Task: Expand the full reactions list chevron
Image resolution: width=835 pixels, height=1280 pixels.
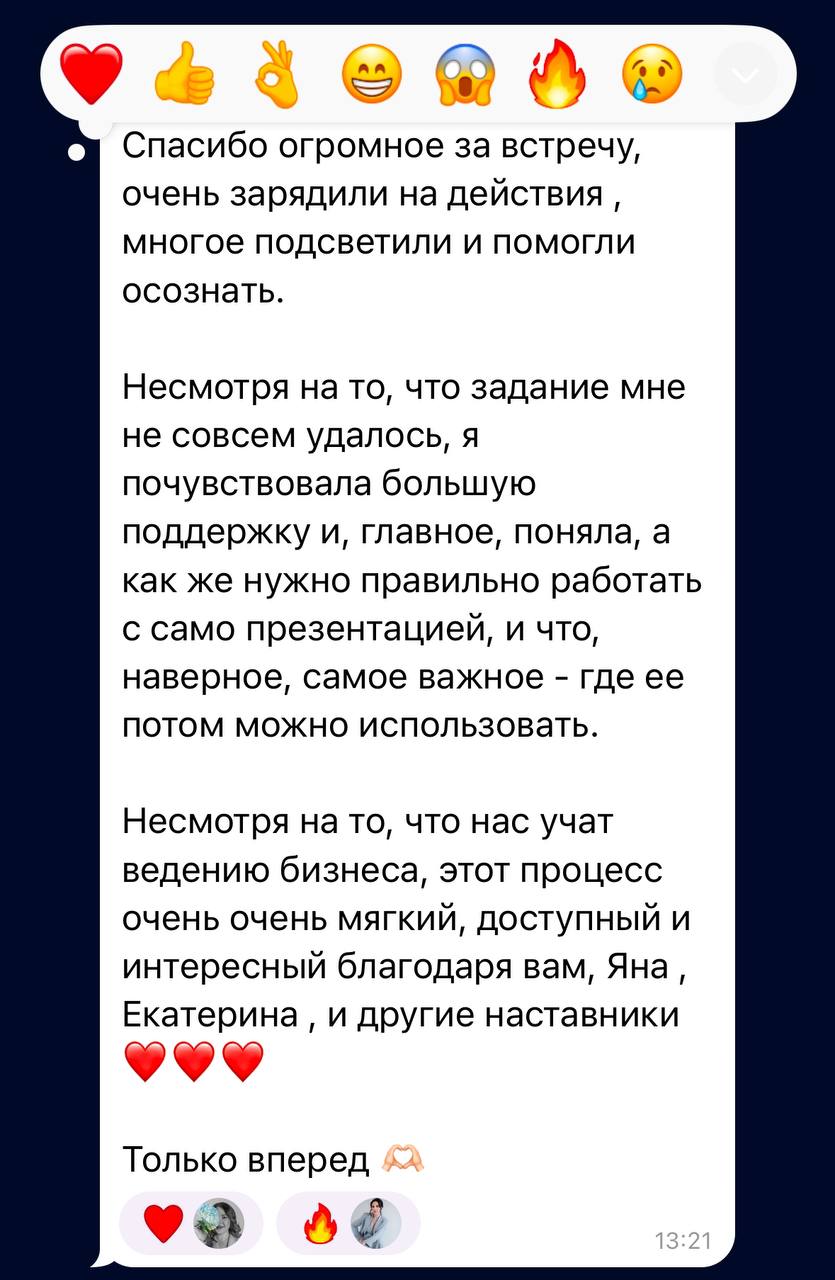Action: [746, 76]
